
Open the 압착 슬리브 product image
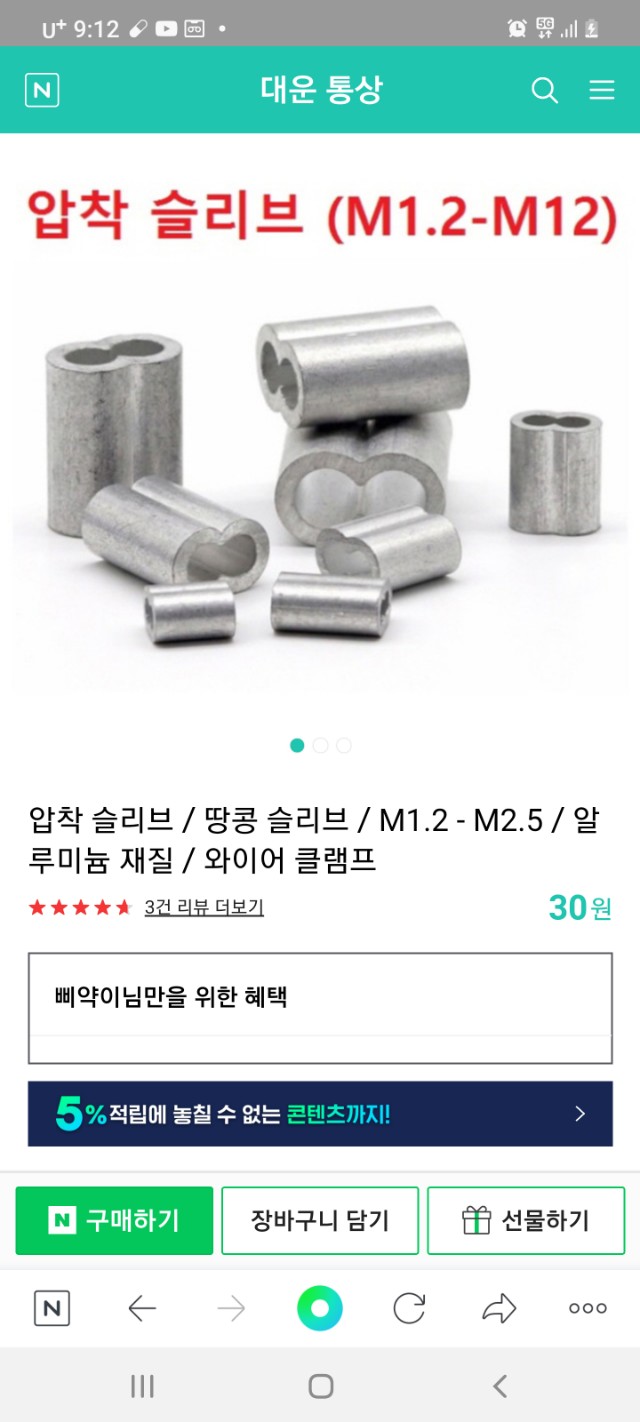tap(320, 430)
